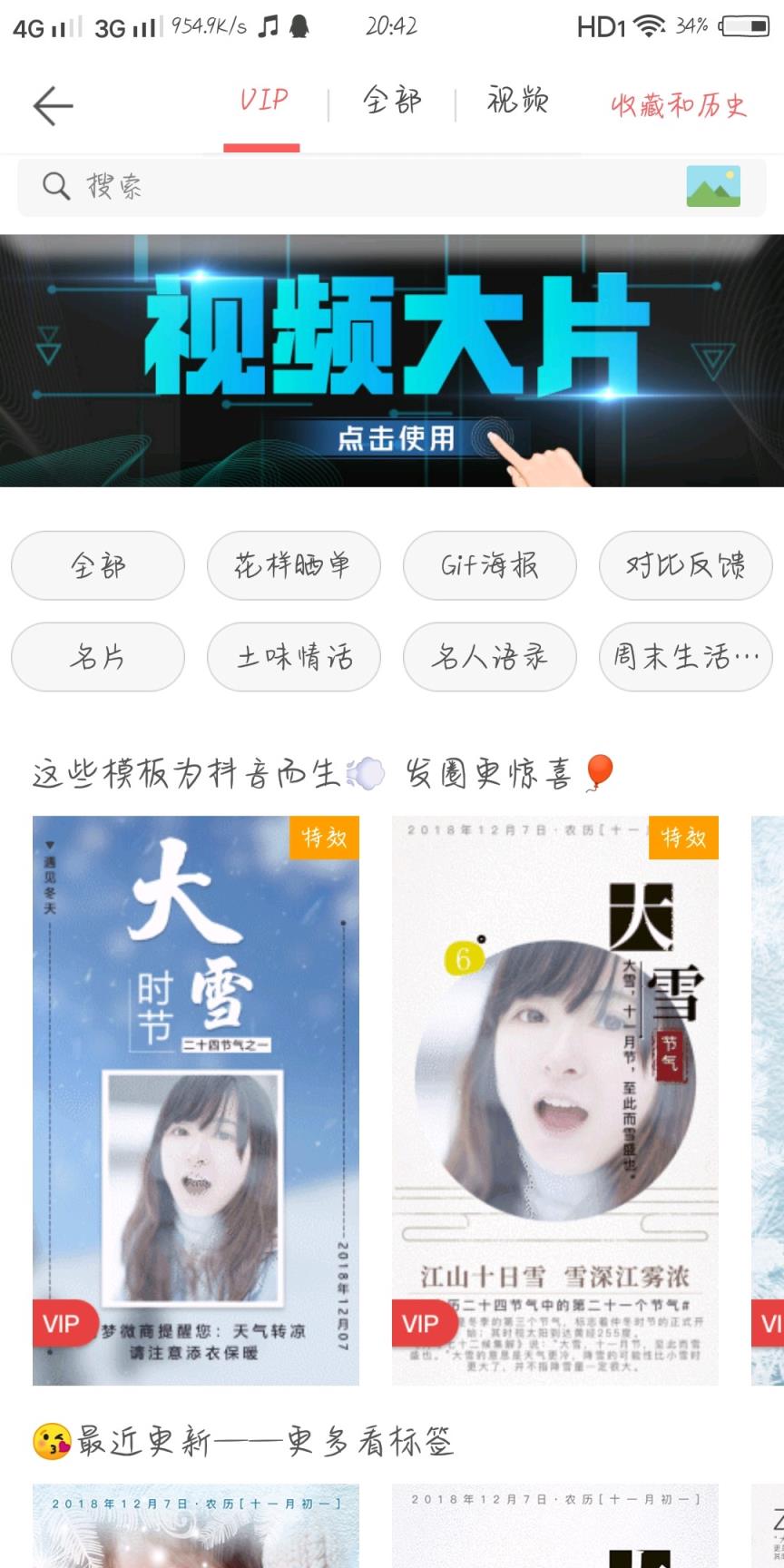Select the 名人语录 category pill
This screenshot has height=1568, width=784.
(x=489, y=657)
